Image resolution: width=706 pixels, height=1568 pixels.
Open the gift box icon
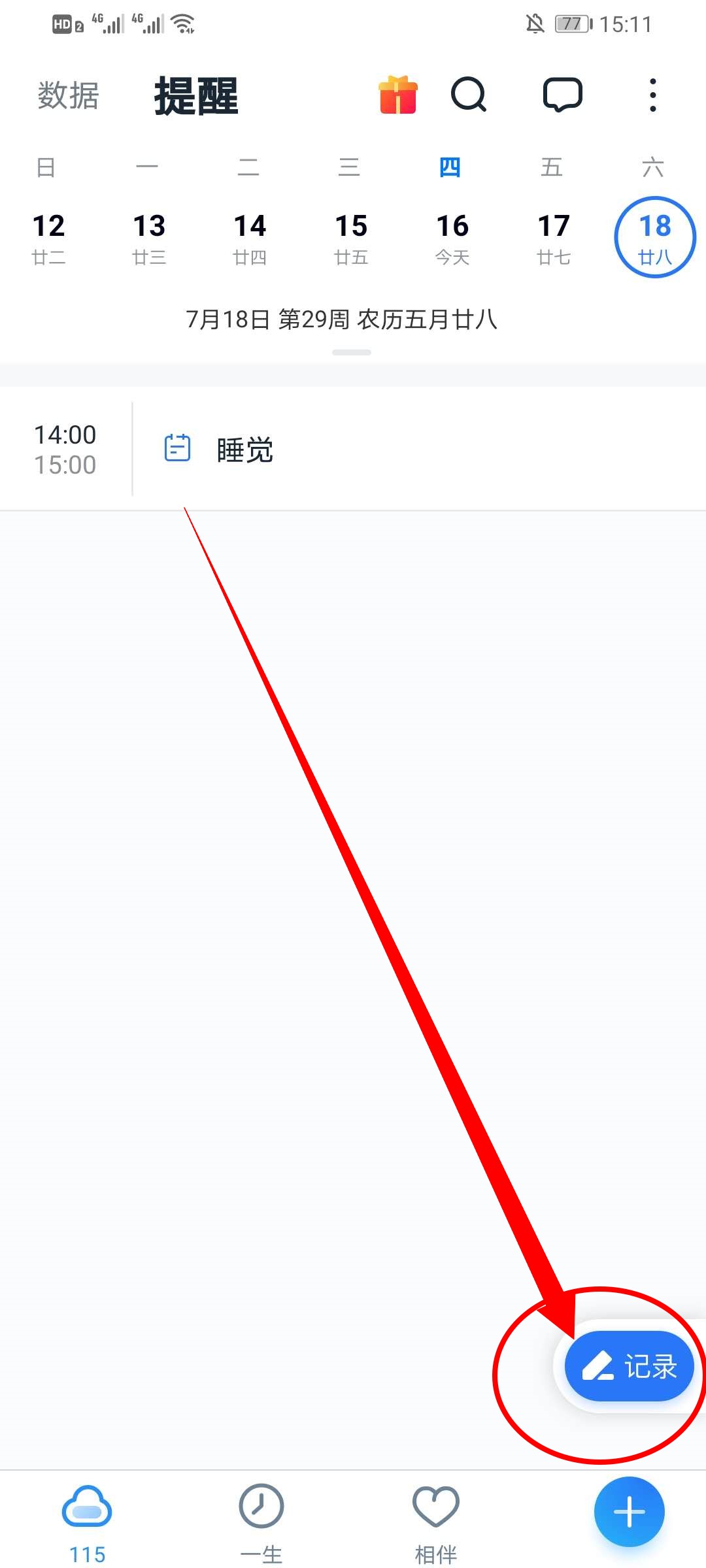coord(398,95)
